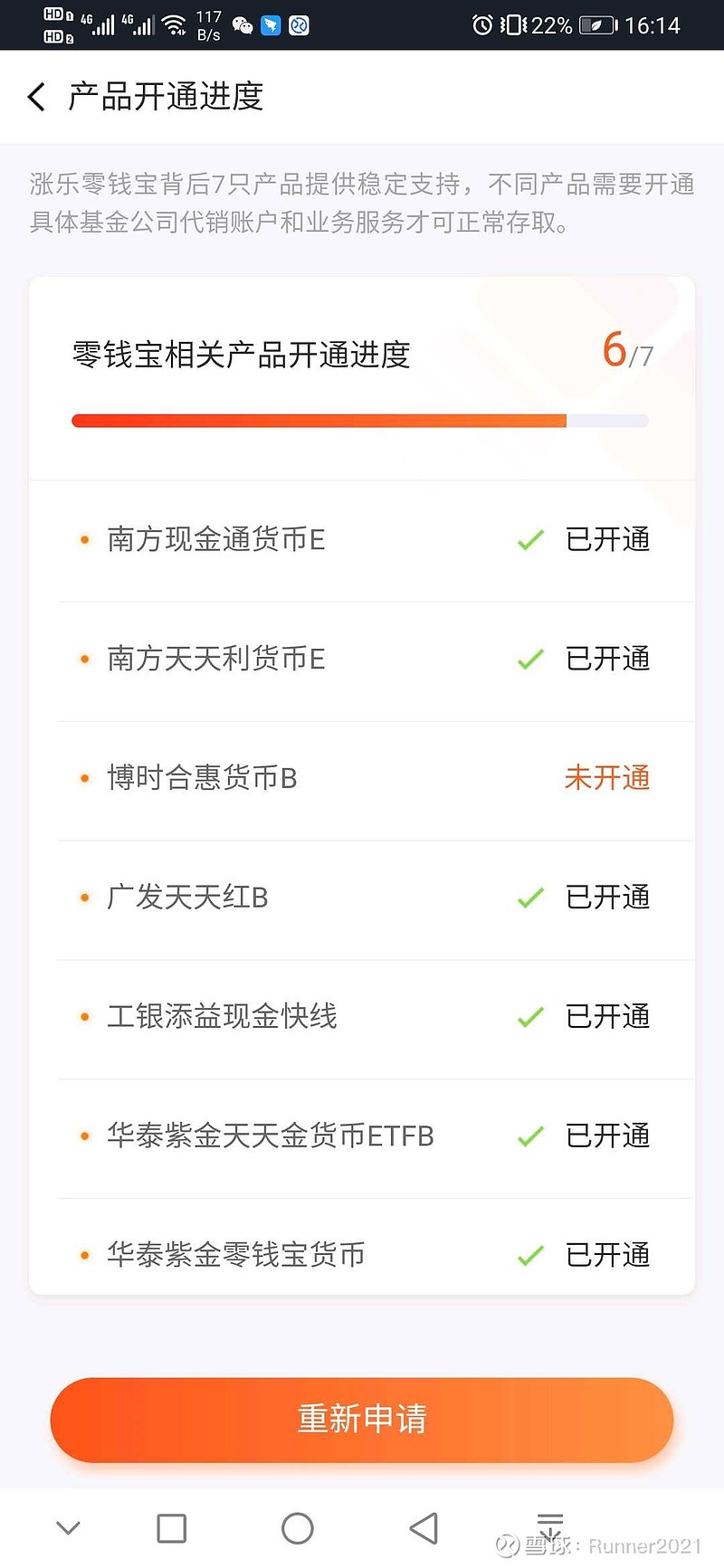
Task: Tap the back chevron beside 产品开通进度
Action: [x=36, y=97]
